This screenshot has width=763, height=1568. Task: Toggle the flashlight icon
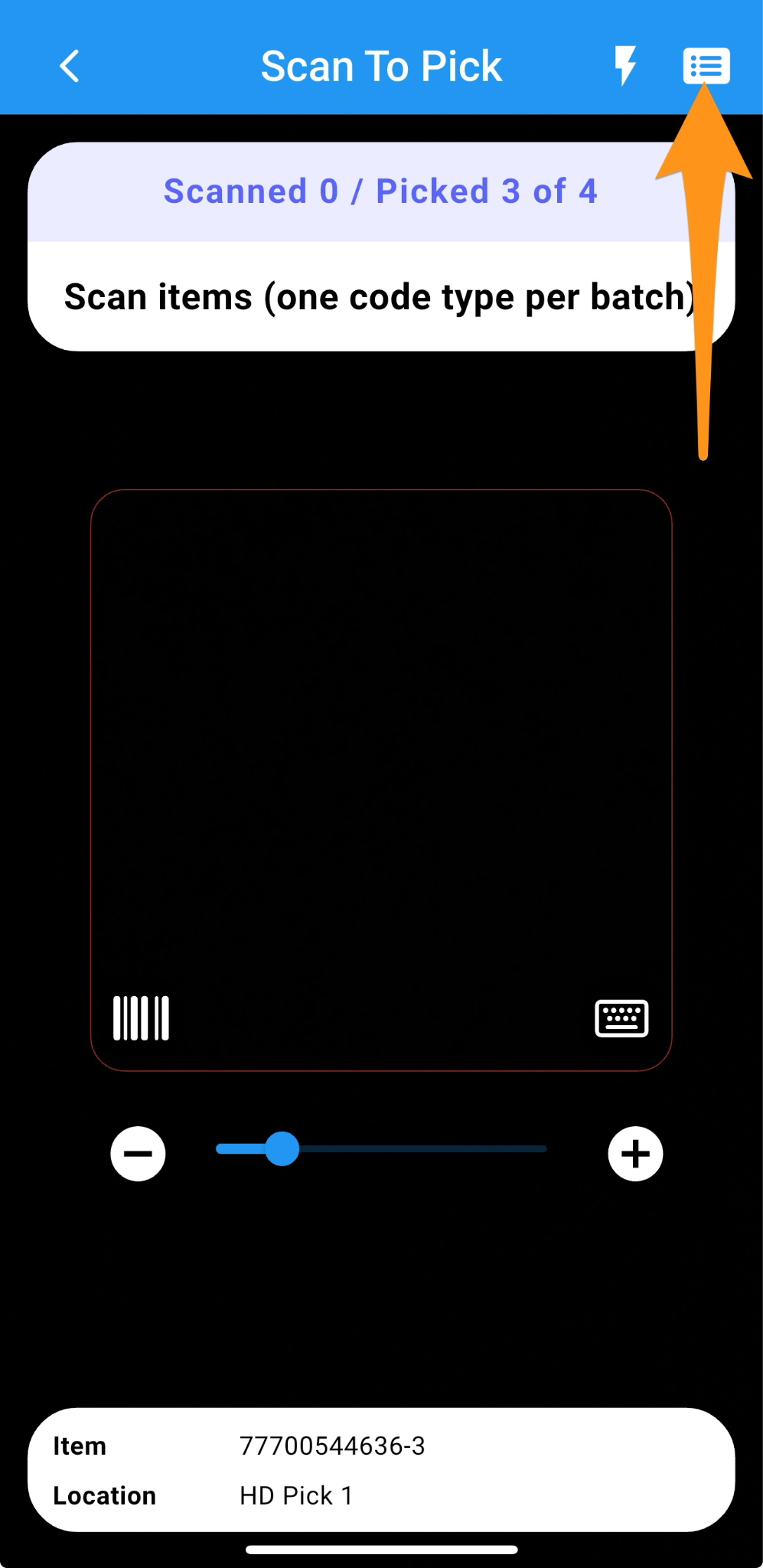click(x=625, y=66)
